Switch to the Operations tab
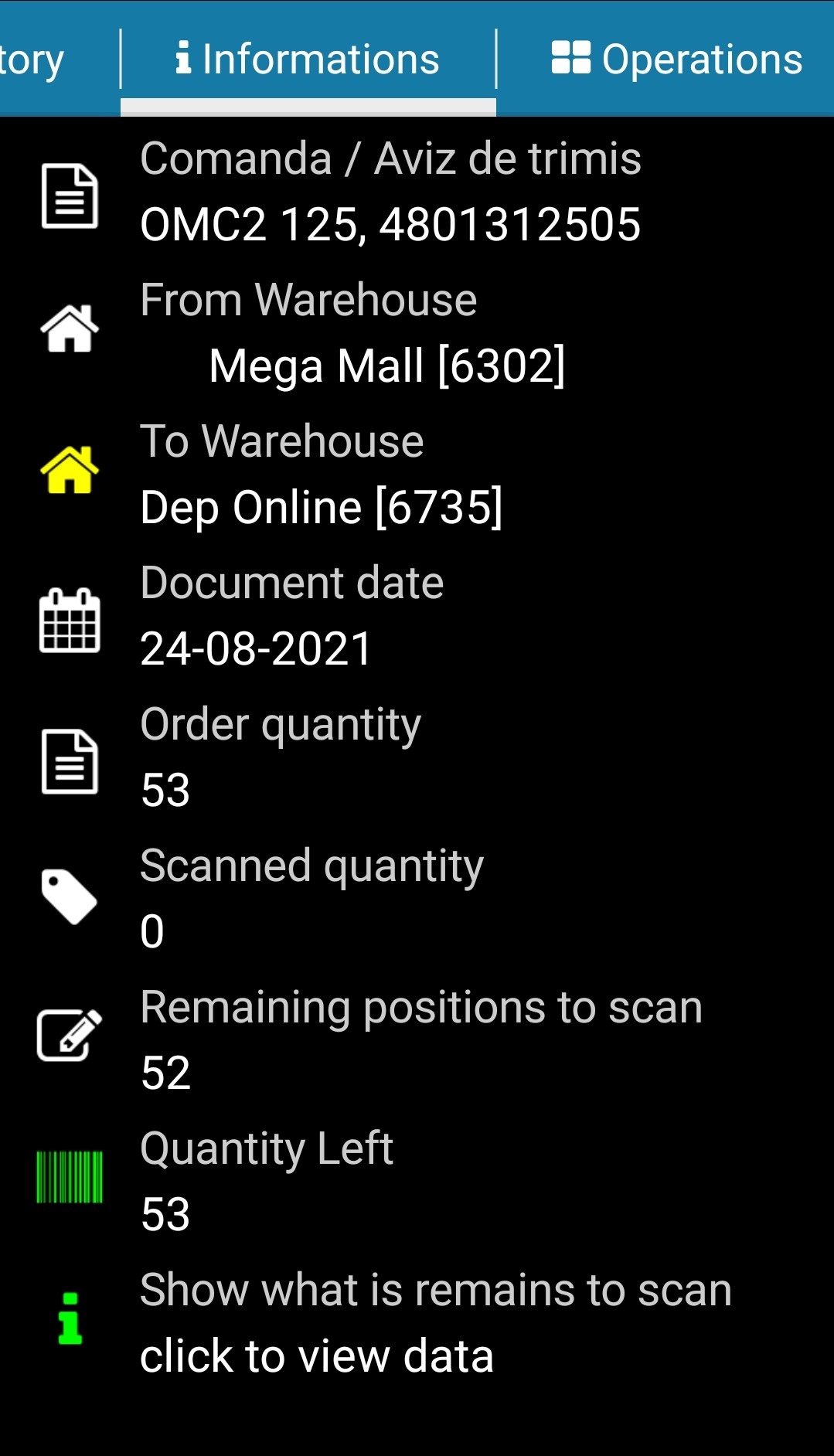This screenshot has height=1456, width=834. pos(677,60)
